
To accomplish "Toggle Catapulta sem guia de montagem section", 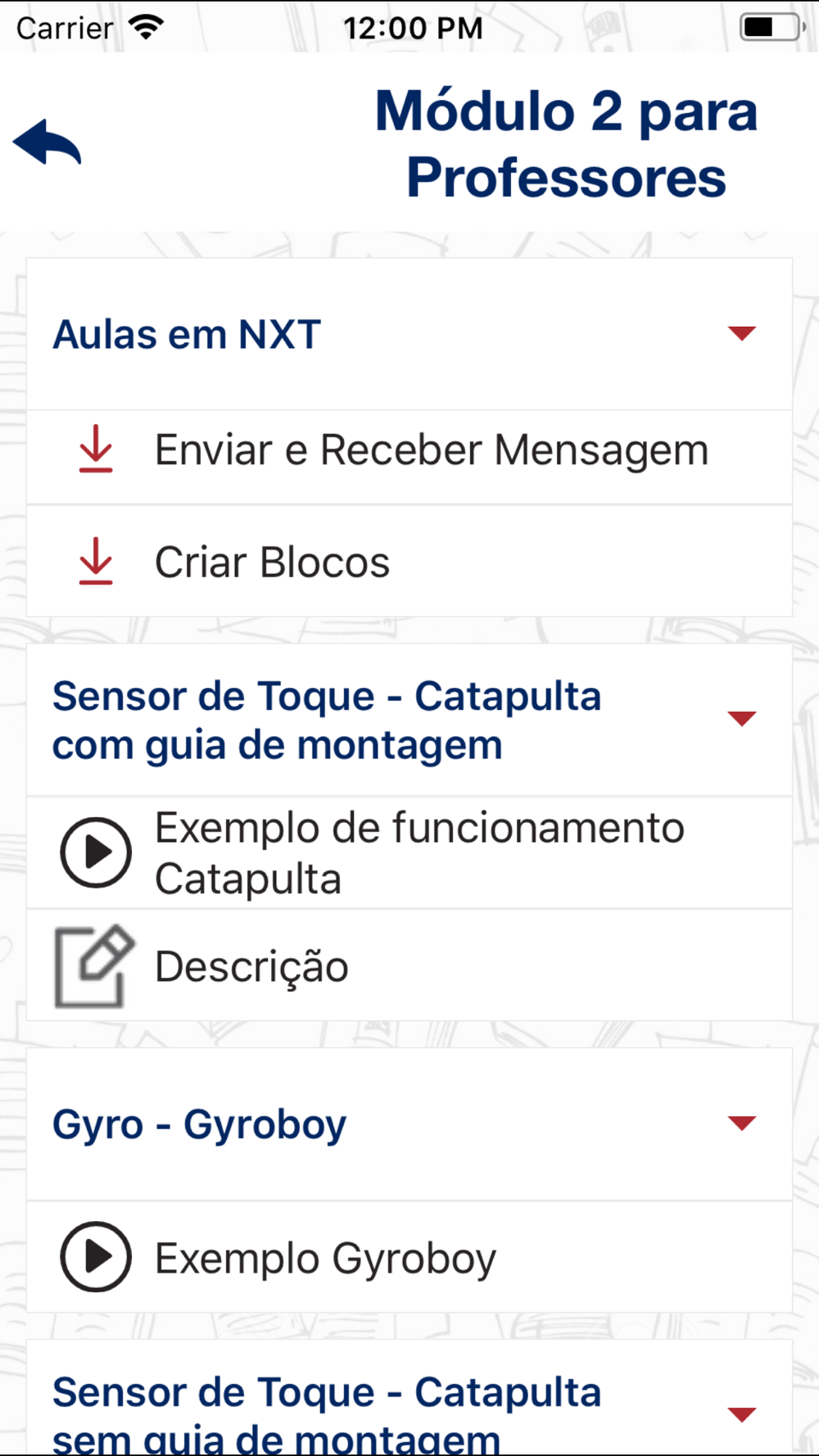I will (x=741, y=1414).
